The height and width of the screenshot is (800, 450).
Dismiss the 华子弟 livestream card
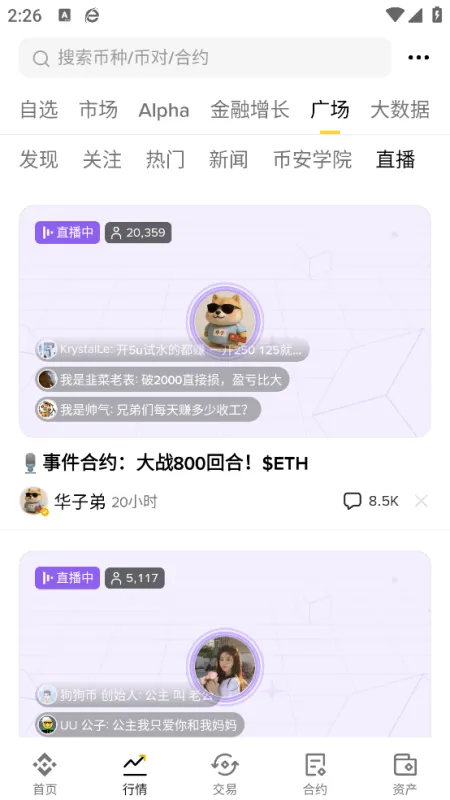tap(421, 501)
